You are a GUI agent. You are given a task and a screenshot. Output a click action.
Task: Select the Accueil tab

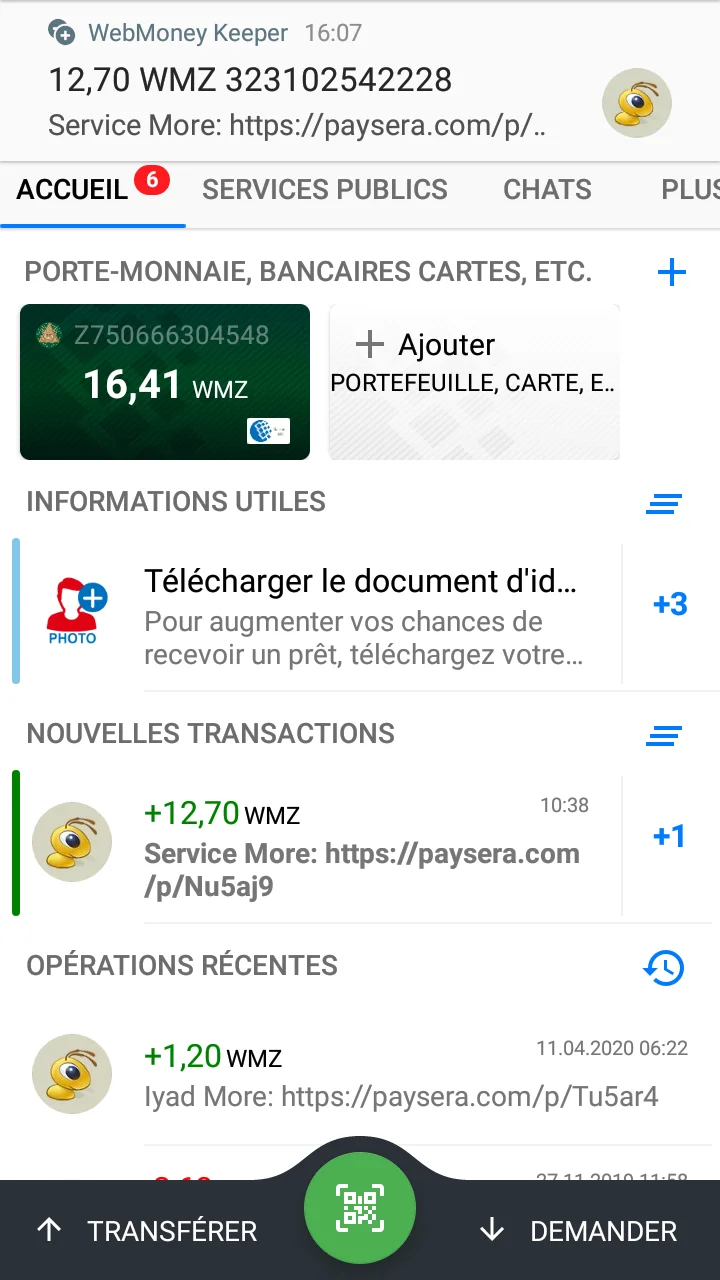pyautogui.click(x=74, y=190)
